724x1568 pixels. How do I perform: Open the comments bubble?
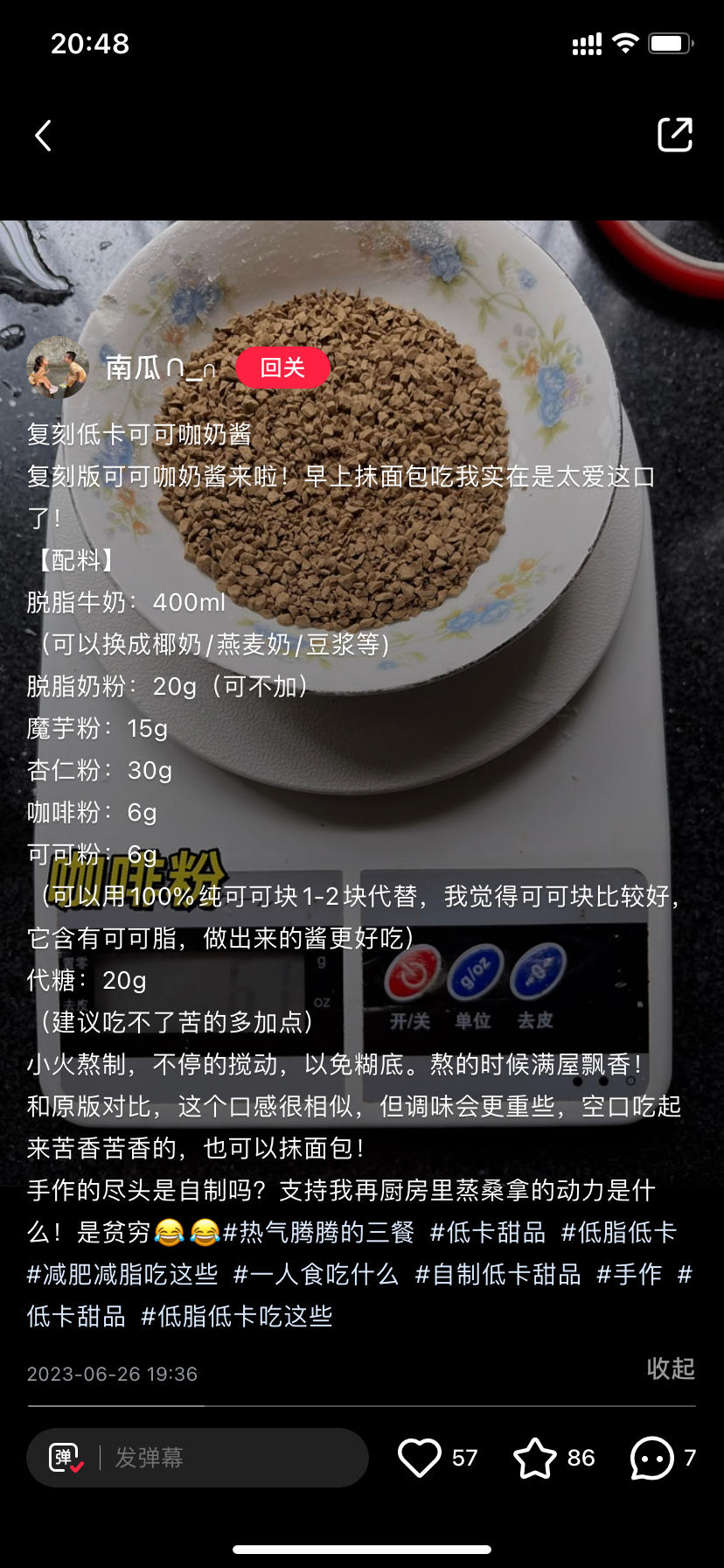coord(652,1458)
